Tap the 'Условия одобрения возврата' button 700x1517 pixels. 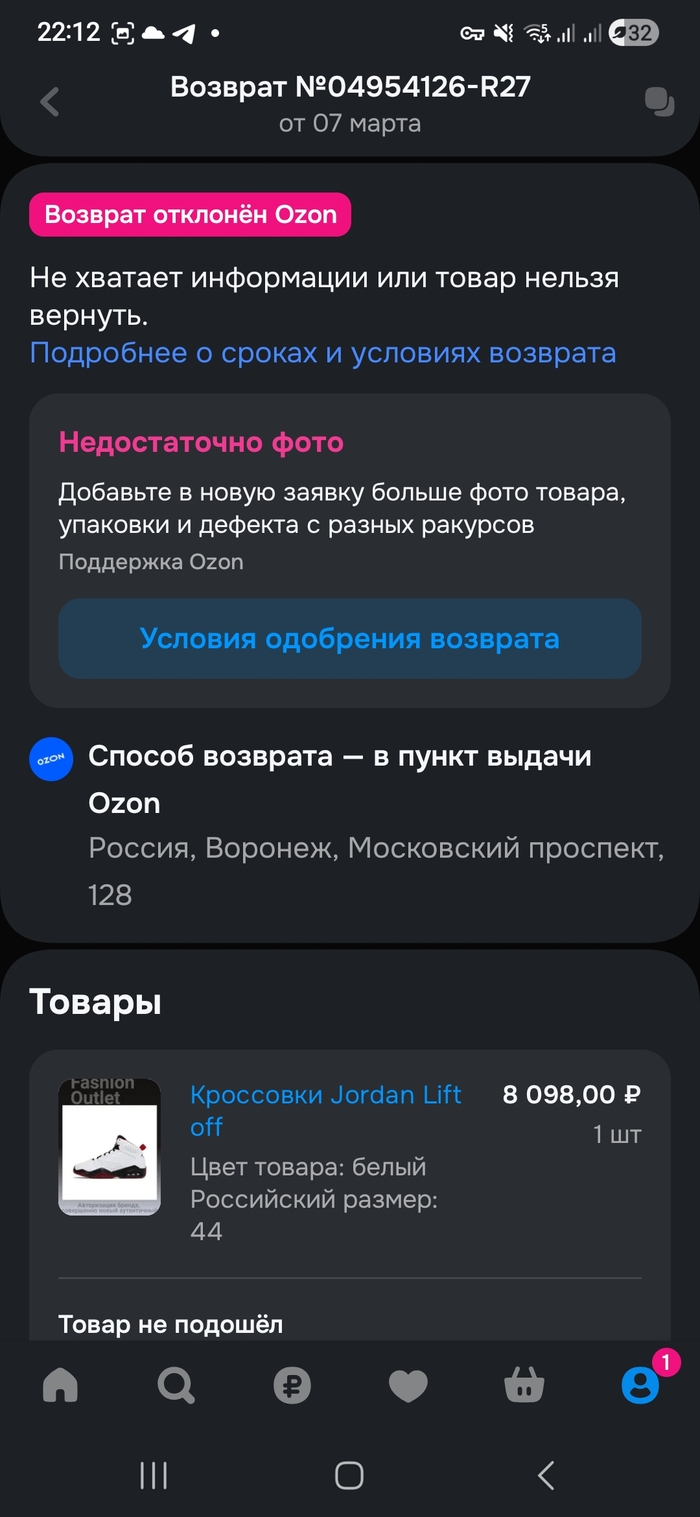[349, 639]
